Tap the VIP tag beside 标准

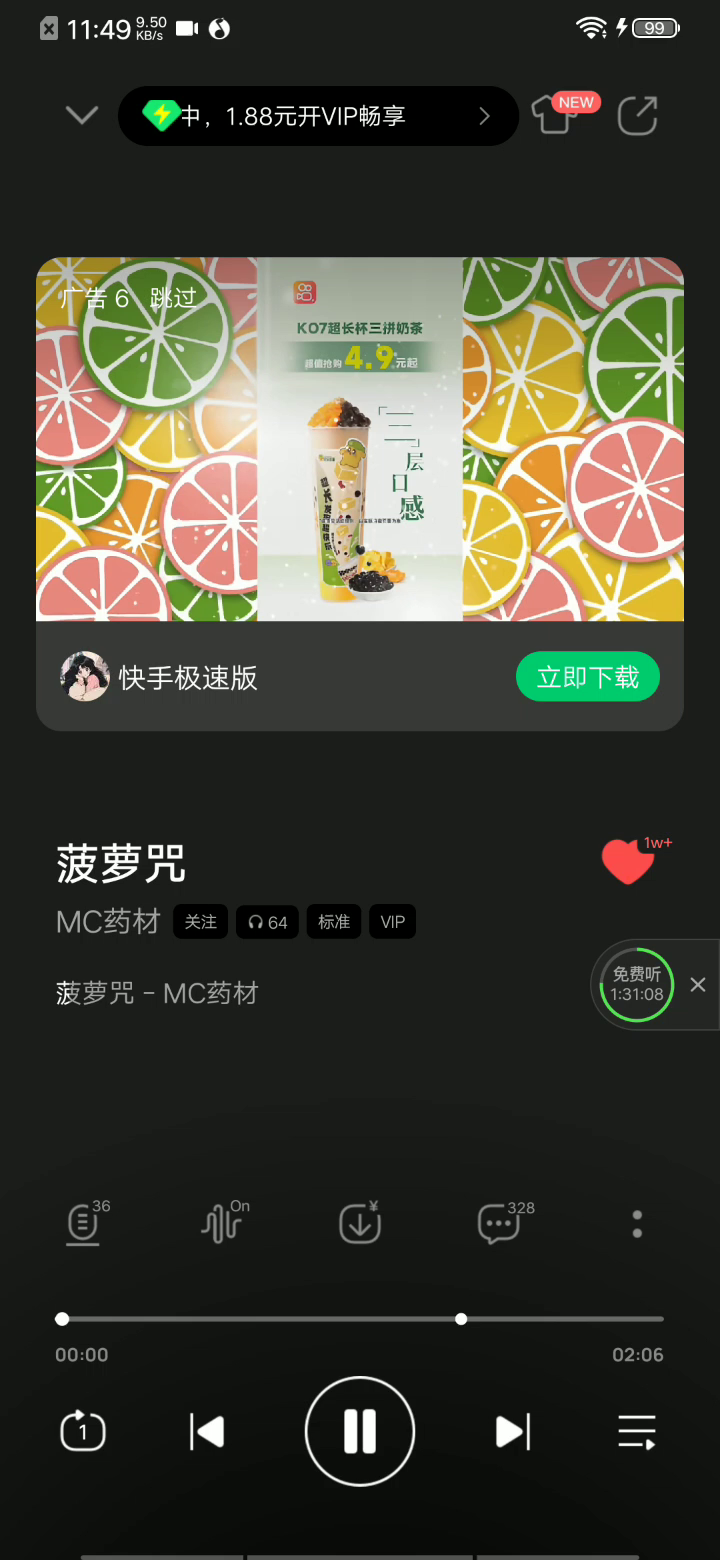pos(393,922)
